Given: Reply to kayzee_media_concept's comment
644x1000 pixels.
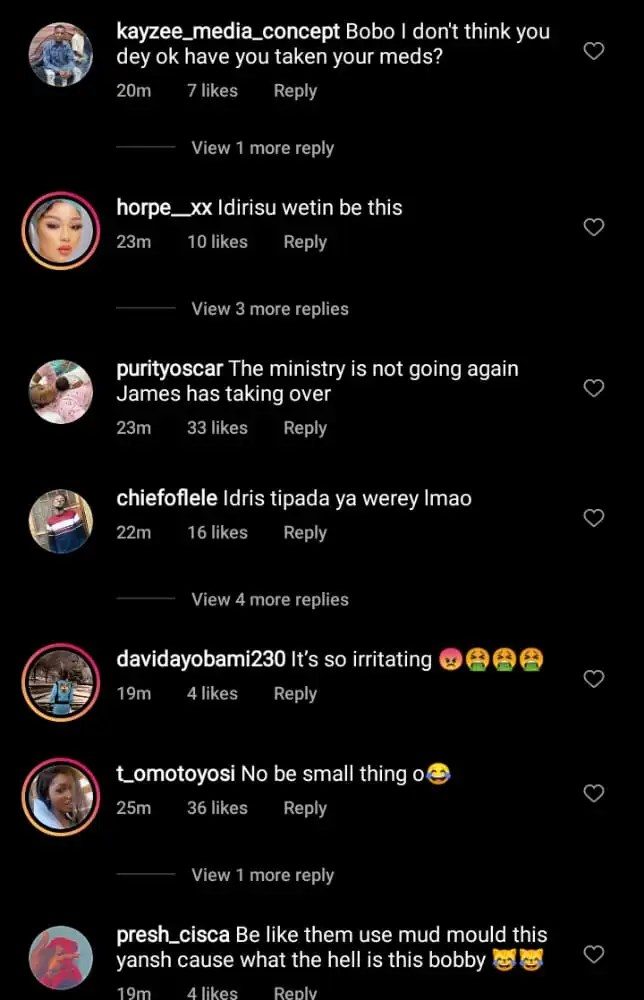Looking at the screenshot, I should [x=295, y=90].
